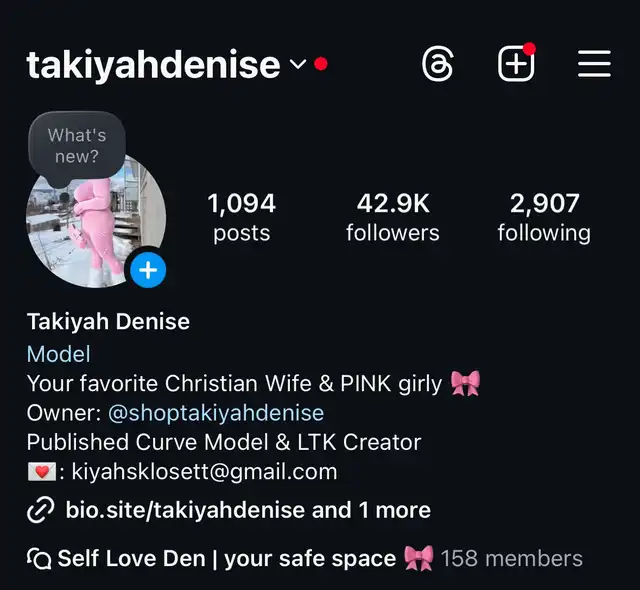Open the Threads icon
640x590 pixels.
tap(437, 64)
